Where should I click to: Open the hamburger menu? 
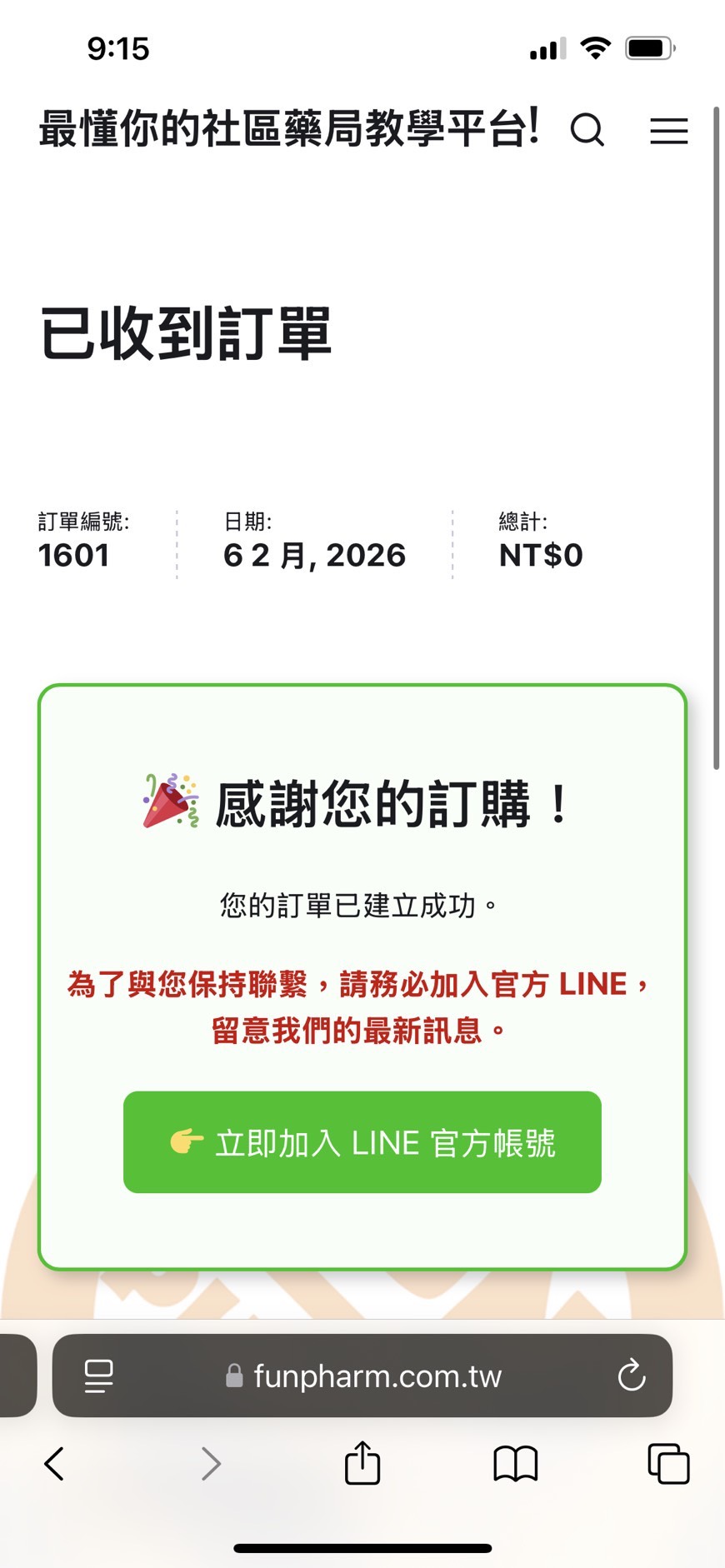[668, 131]
